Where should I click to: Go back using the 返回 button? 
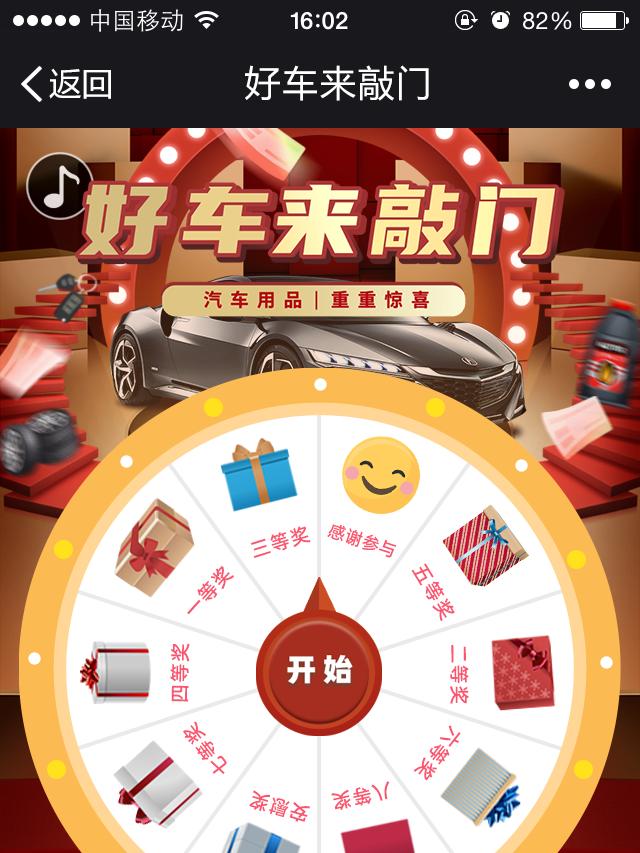coord(66,85)
